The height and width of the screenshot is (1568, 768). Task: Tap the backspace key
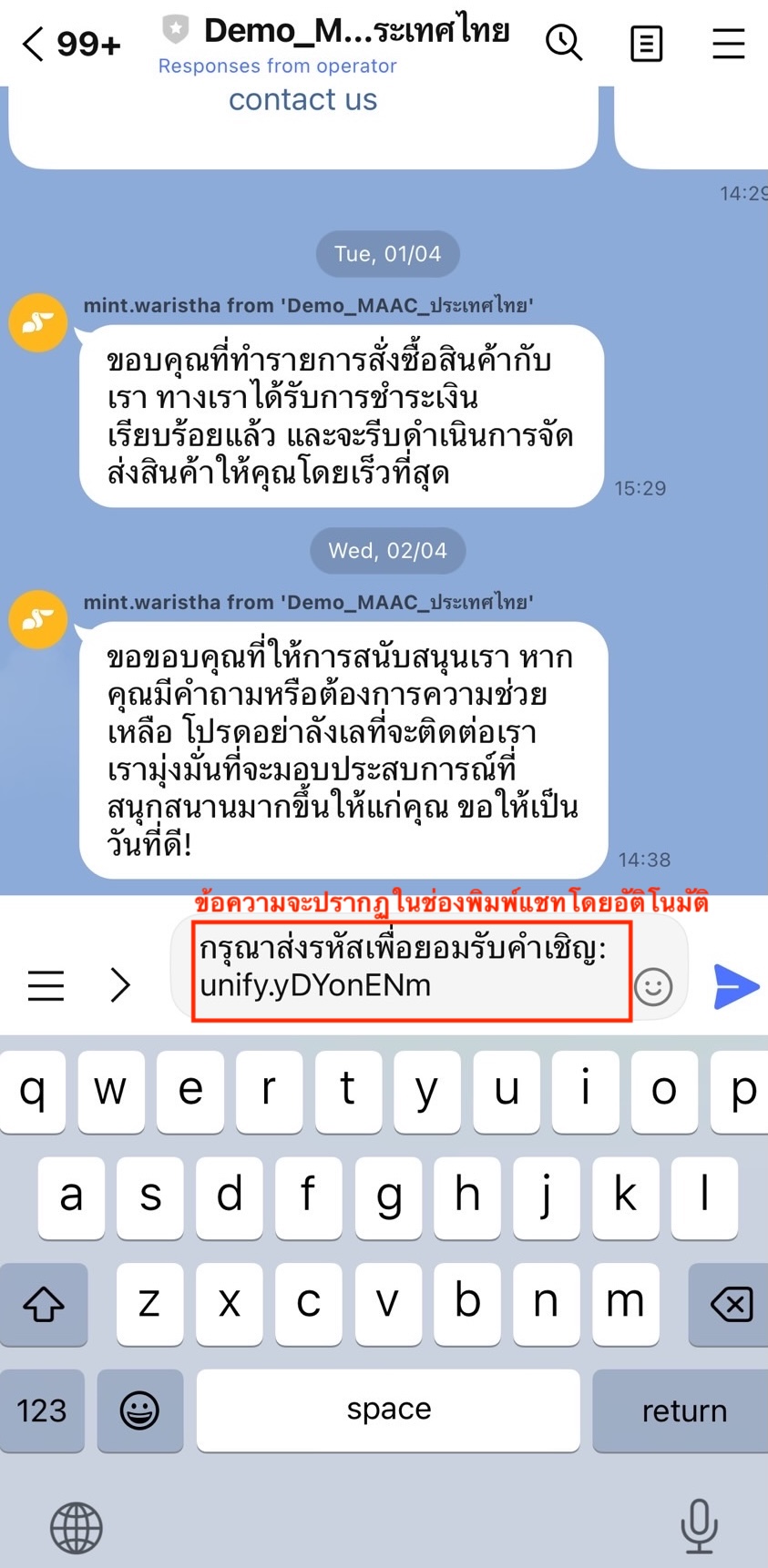point(730,1304)
